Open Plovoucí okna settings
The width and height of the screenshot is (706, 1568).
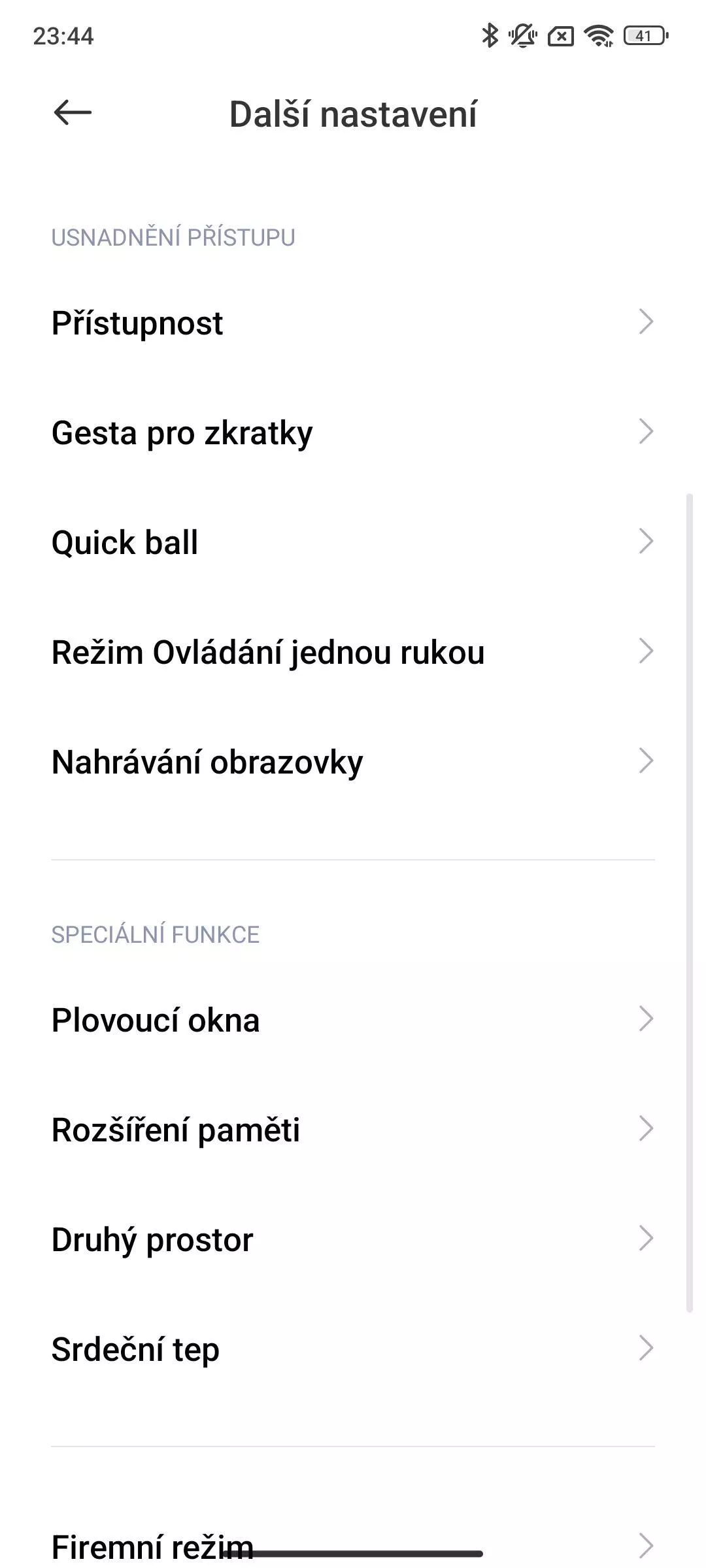(x=353, y=1020)
